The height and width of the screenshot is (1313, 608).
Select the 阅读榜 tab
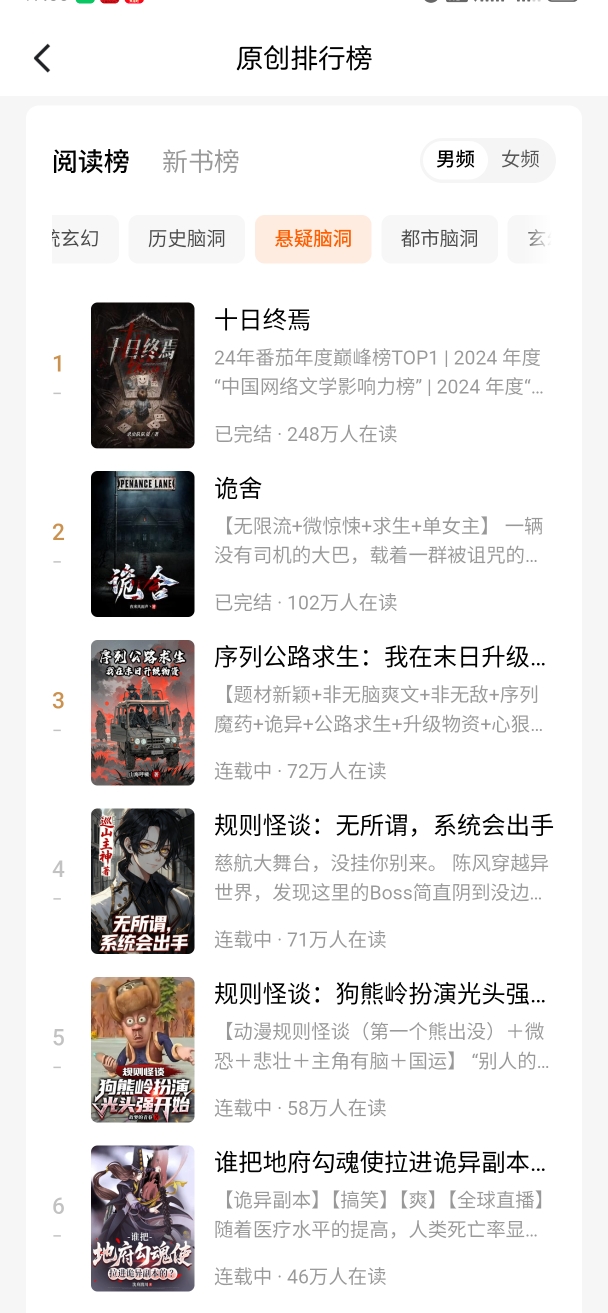pyautogui.click(x=91, y=162)
